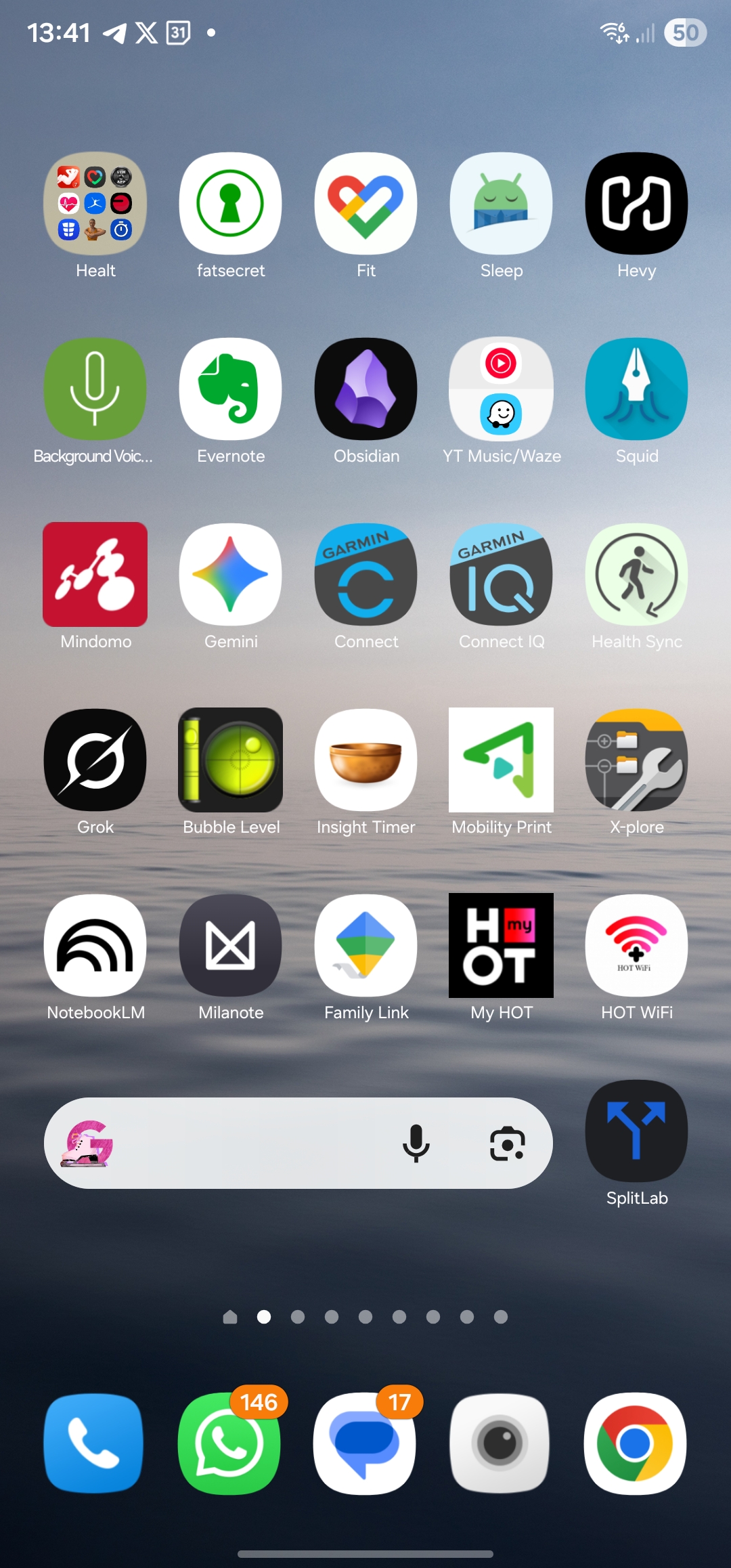The height and width of the screenshot is (1568, 731).
Task: Open the Gemini assistant app
Action: tap(230, 574)
